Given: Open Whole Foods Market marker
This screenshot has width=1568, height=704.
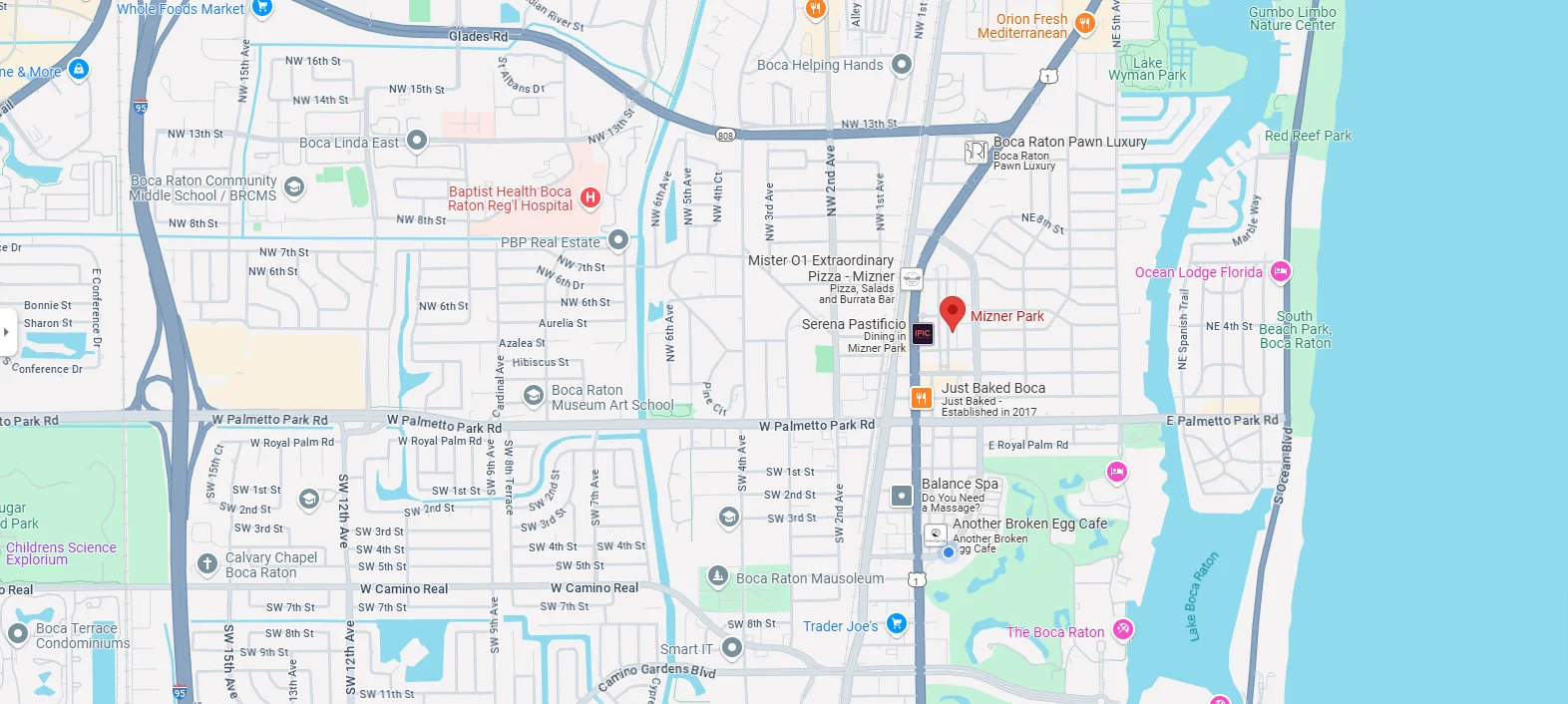Looking at the screenshot, I should (262, 8).
